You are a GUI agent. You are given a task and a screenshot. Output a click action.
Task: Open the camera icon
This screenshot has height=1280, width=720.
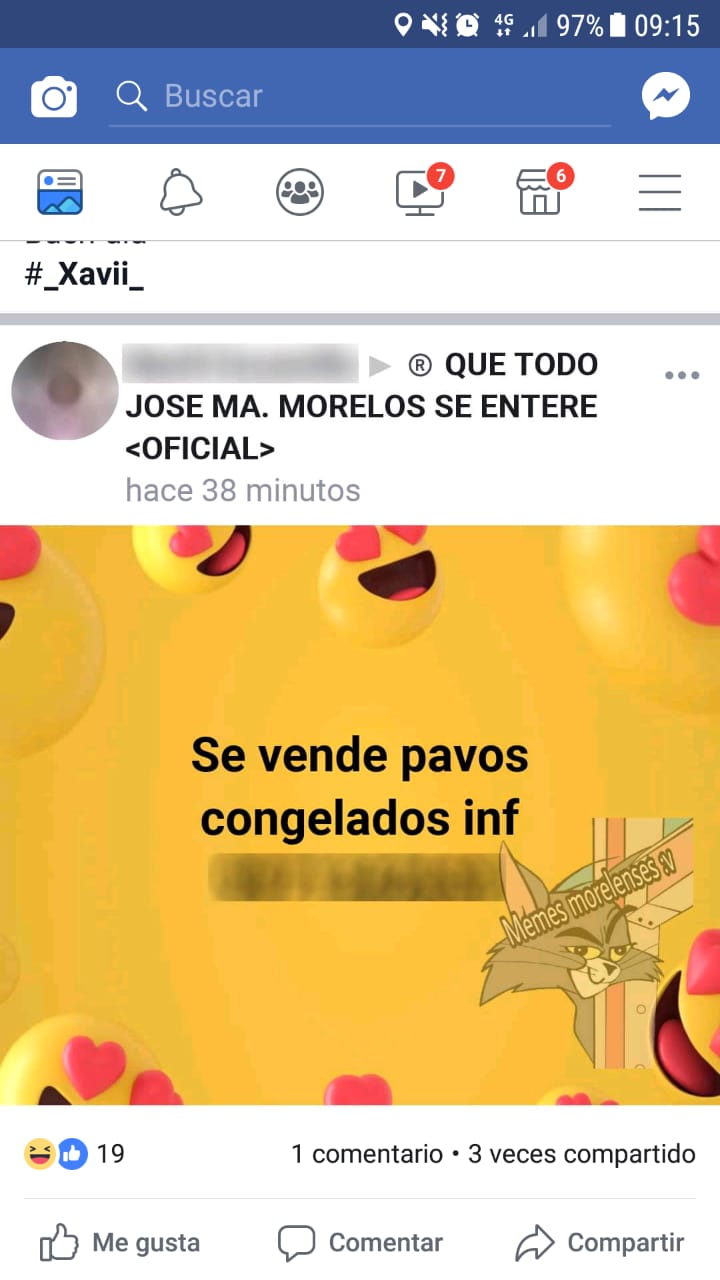coord(54,97)
